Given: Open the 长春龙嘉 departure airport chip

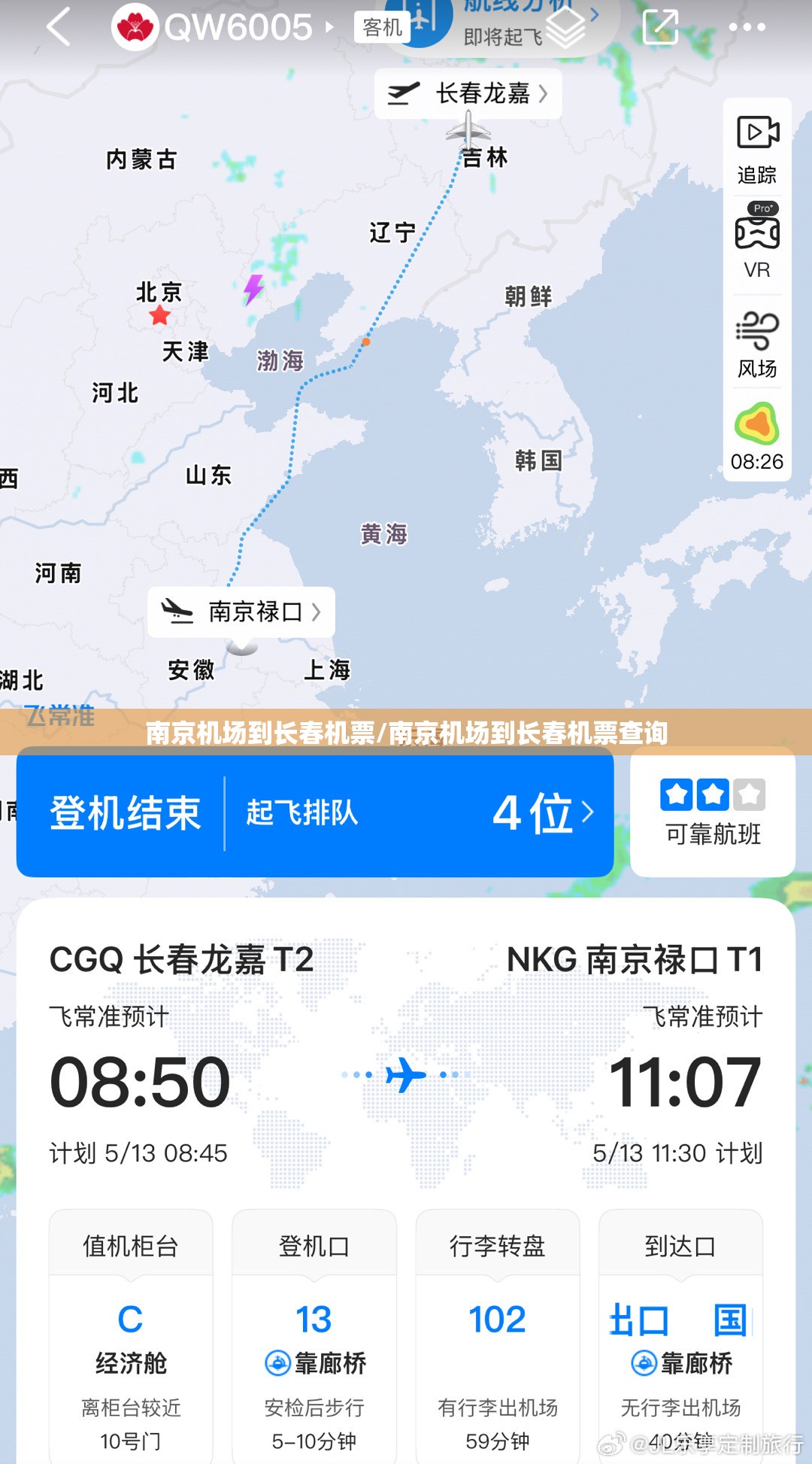Looking at the screenshot, I should [468, 94].
